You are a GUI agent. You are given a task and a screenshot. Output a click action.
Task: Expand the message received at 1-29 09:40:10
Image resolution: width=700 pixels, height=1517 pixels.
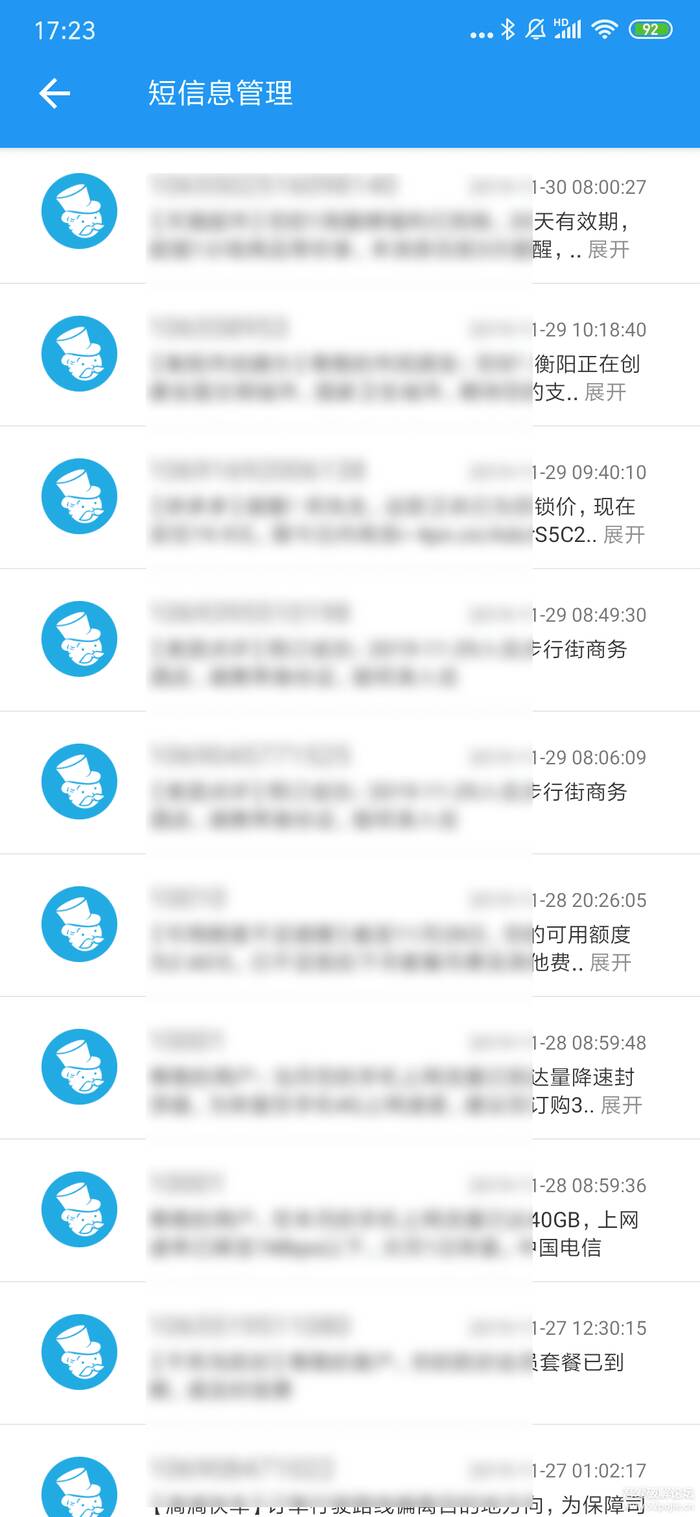coord(624,535)
